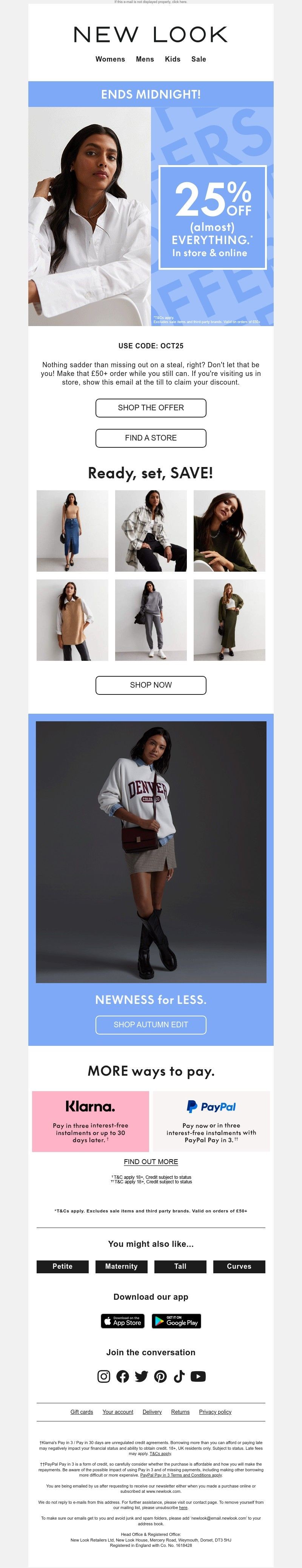
Task: Browse the Petite range
Action: (63, 1266)
